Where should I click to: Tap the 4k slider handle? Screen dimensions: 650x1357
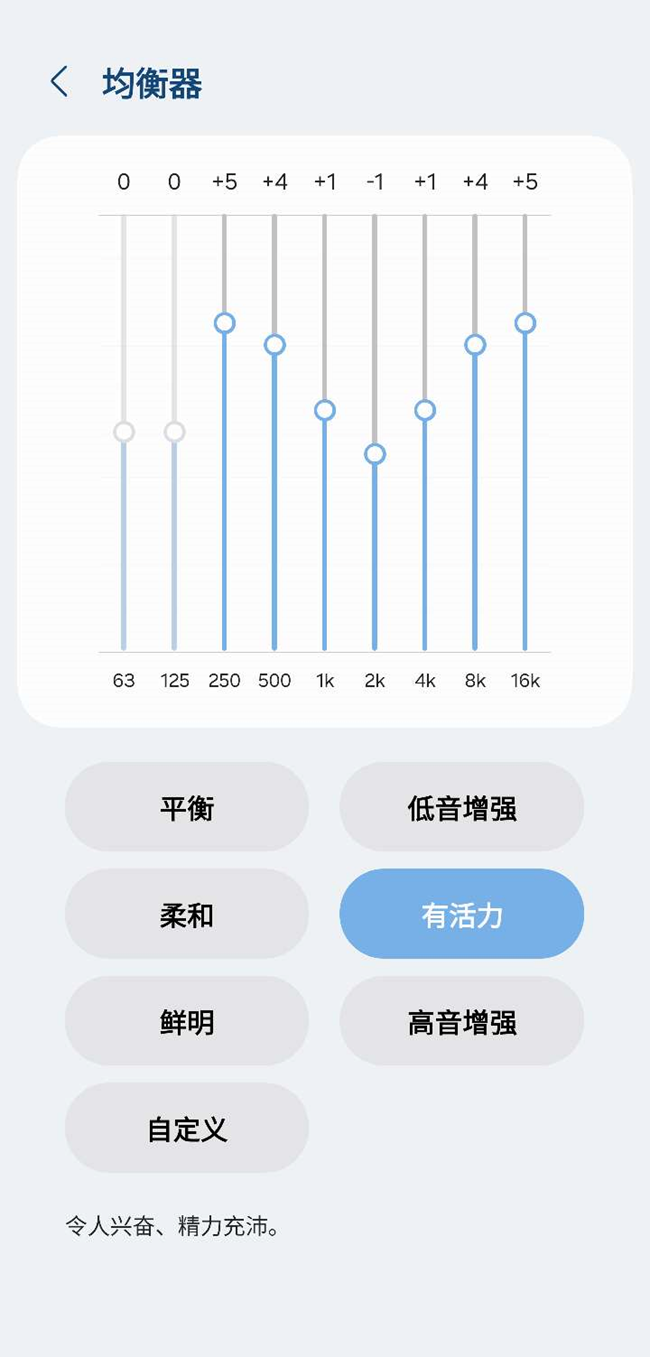tap(425, 410)
